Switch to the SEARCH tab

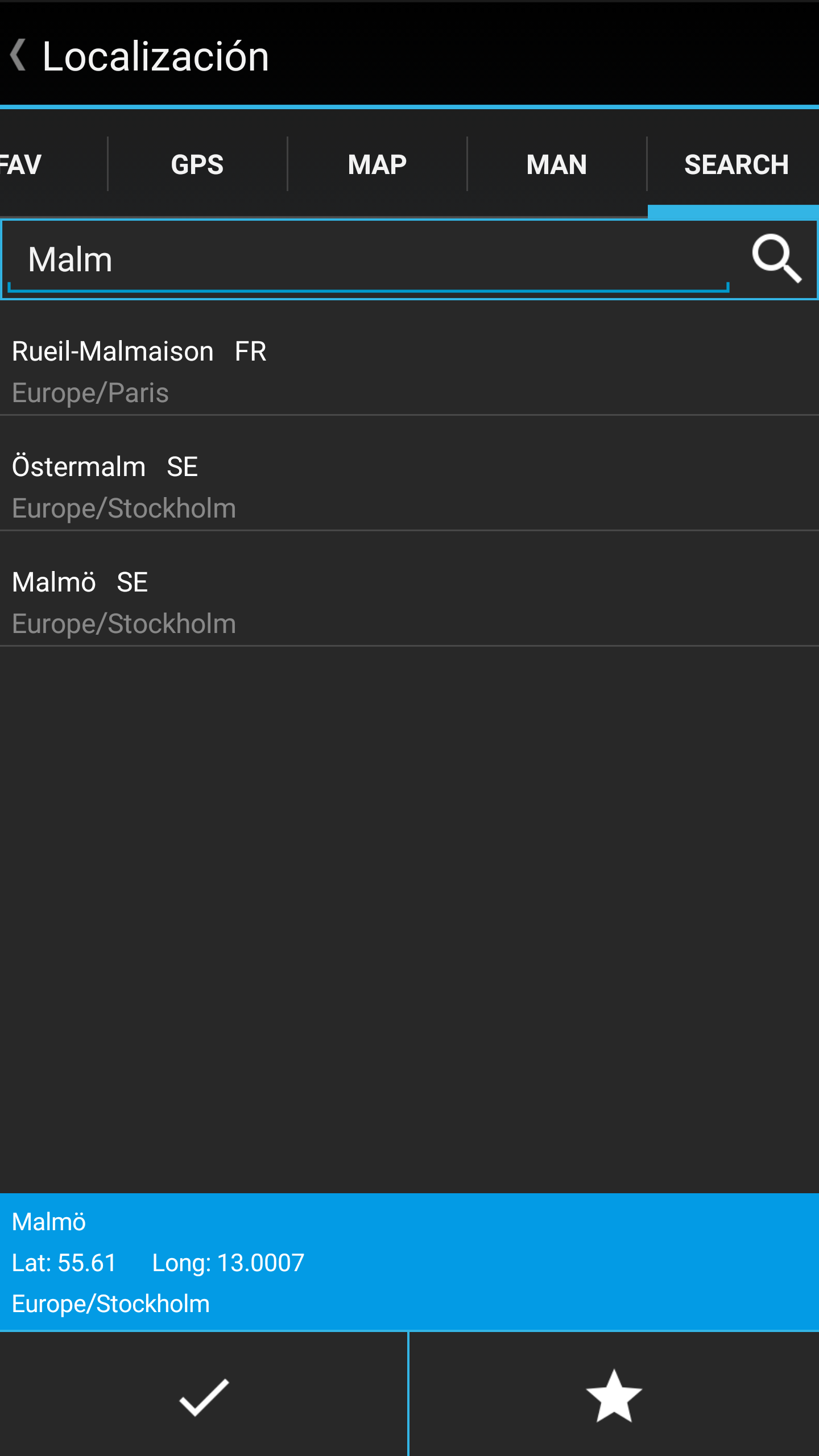pos(736,164)
